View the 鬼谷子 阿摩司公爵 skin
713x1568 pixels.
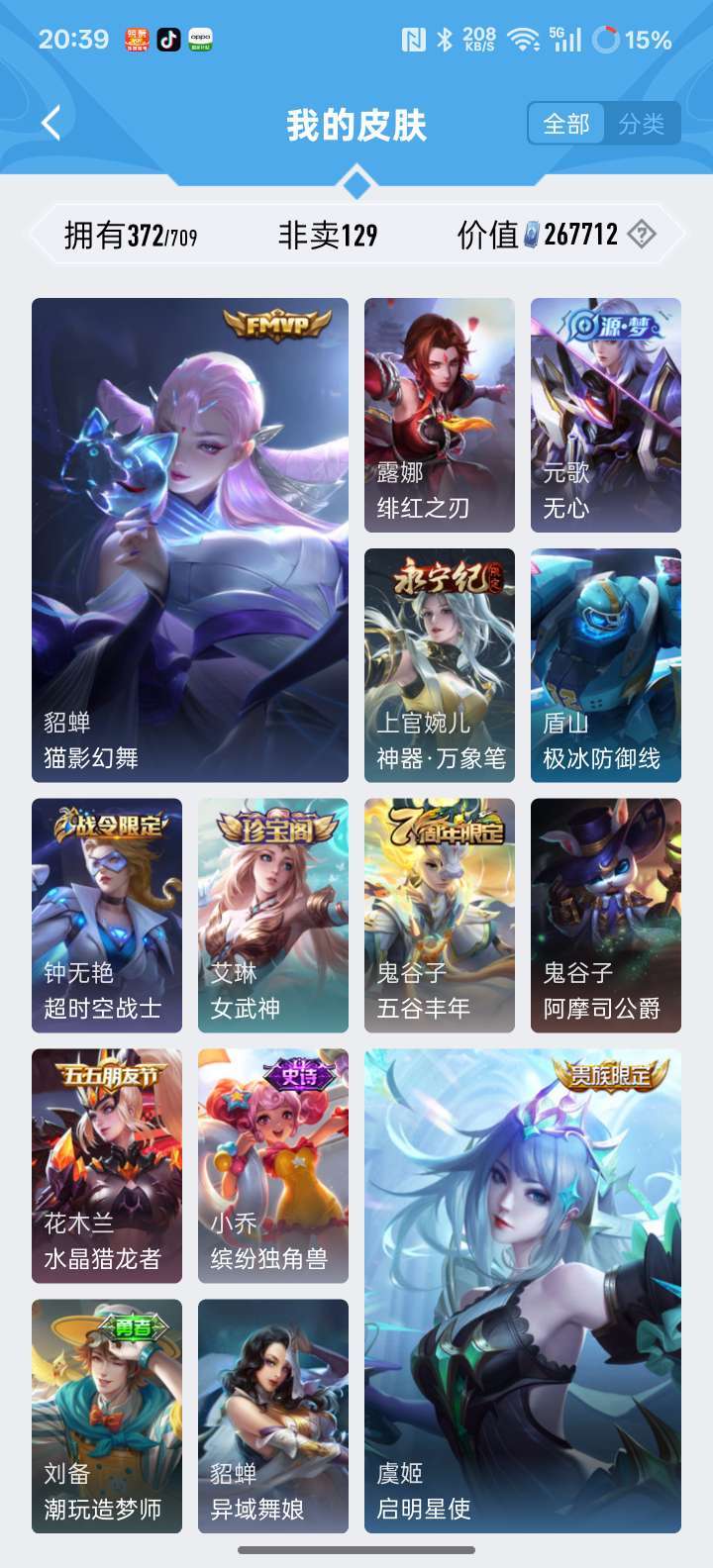(x=606, y=916)
